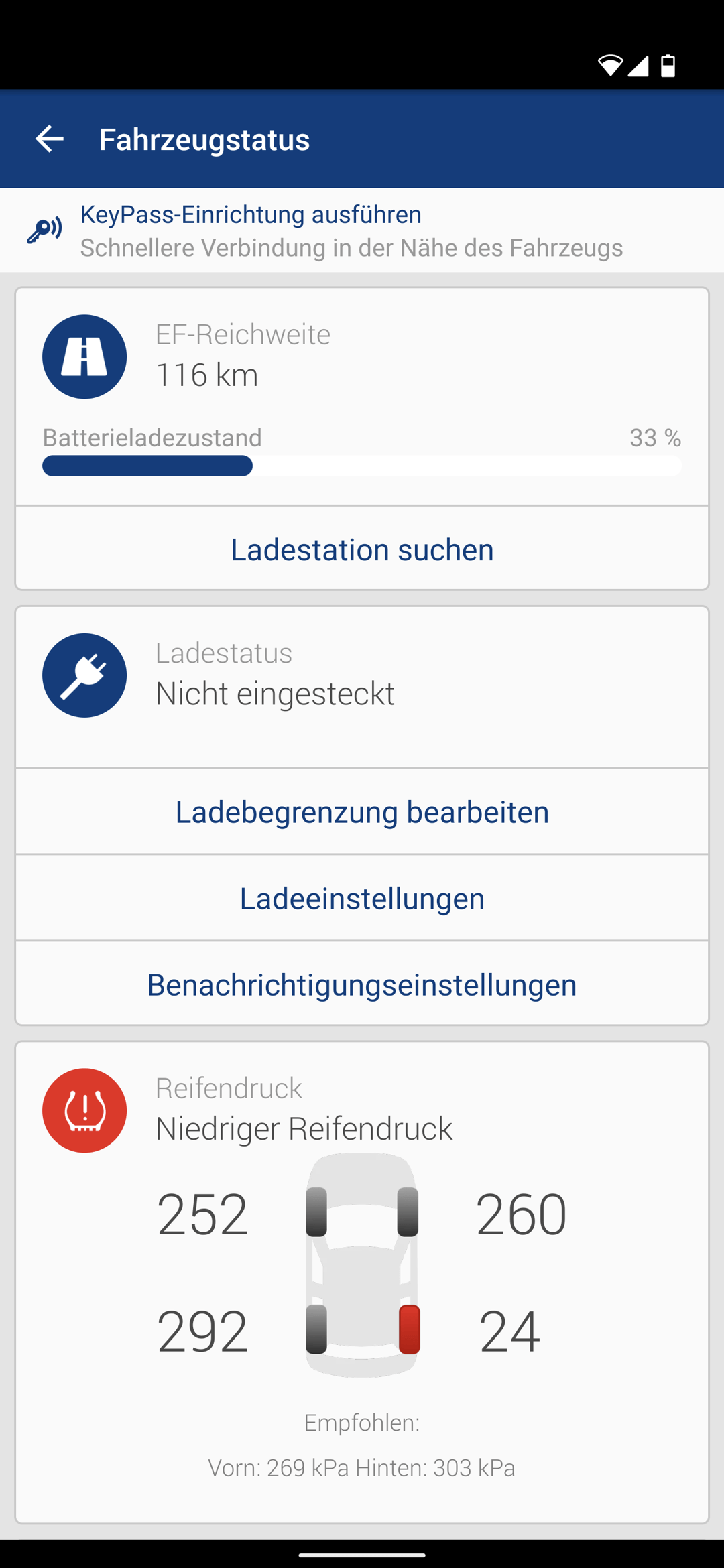Tap the KeyPass key icon
Screen dimensions: 724x1568
pyautogui.click(x=44, y=228)
